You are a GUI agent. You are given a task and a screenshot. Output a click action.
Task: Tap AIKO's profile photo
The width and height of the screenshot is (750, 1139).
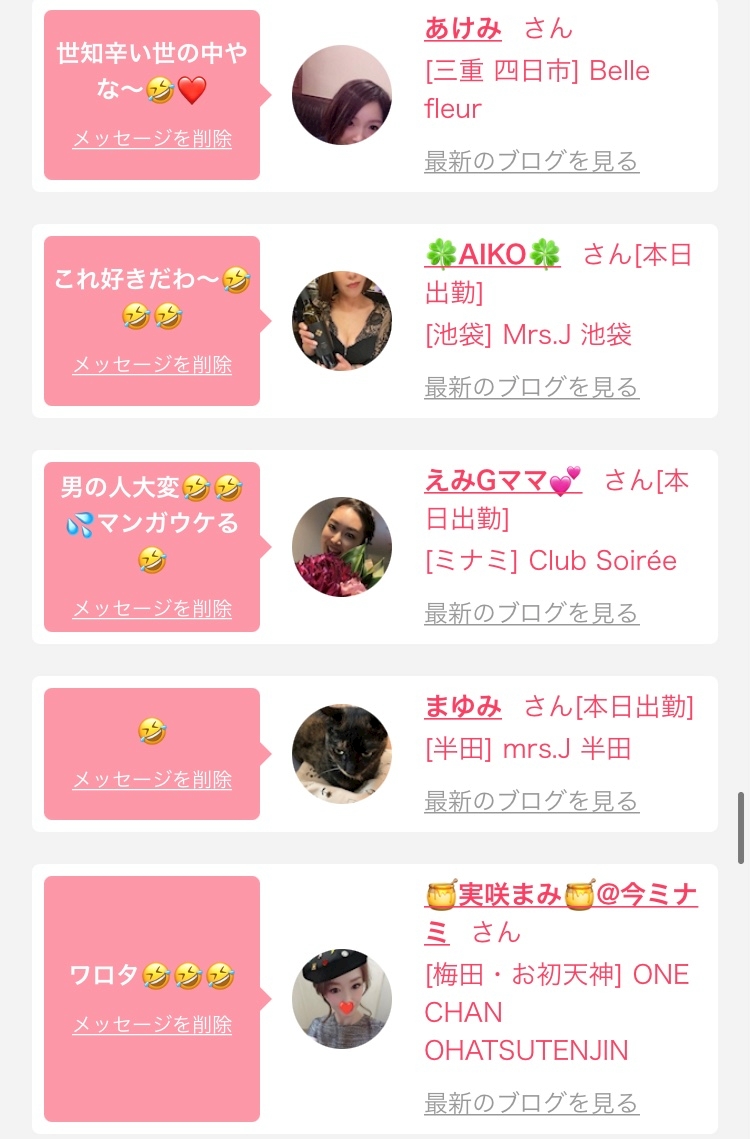click(342, 321)
